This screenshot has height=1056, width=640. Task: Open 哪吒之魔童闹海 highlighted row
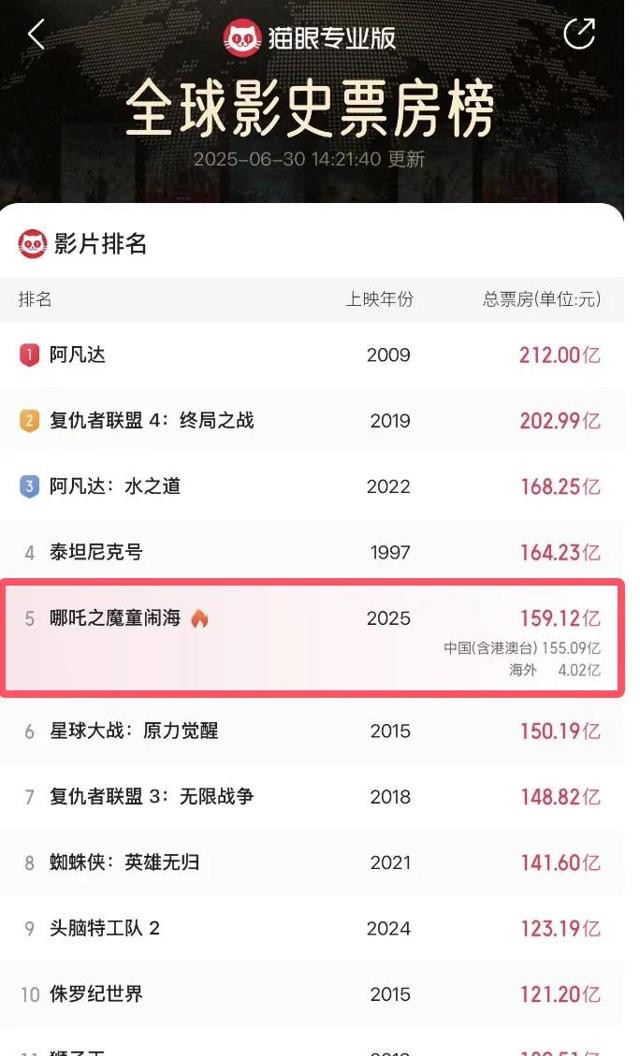point(312,638)
